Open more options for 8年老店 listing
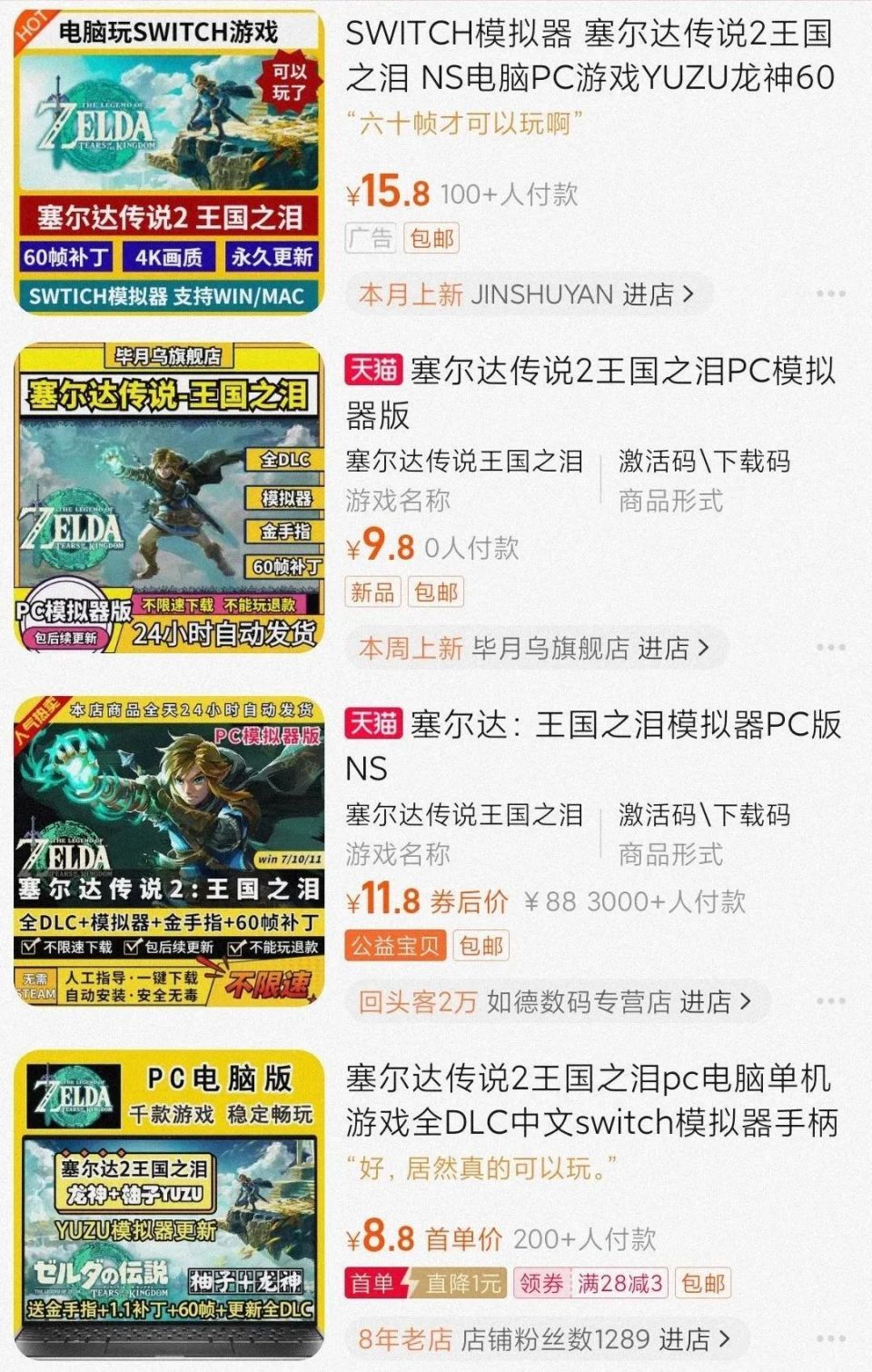 tap(830, 1338)
